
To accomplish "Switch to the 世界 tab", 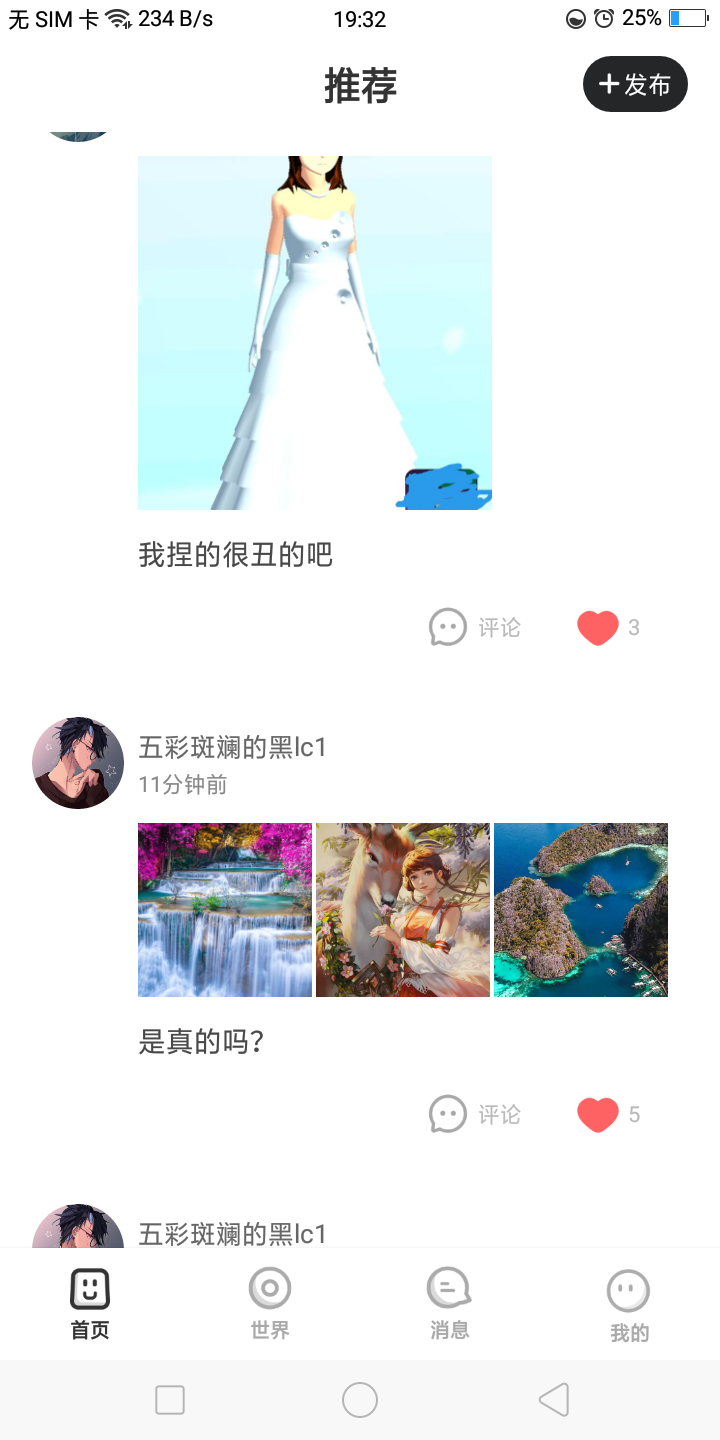I will pyautogui.click(x=270, y=1303).
